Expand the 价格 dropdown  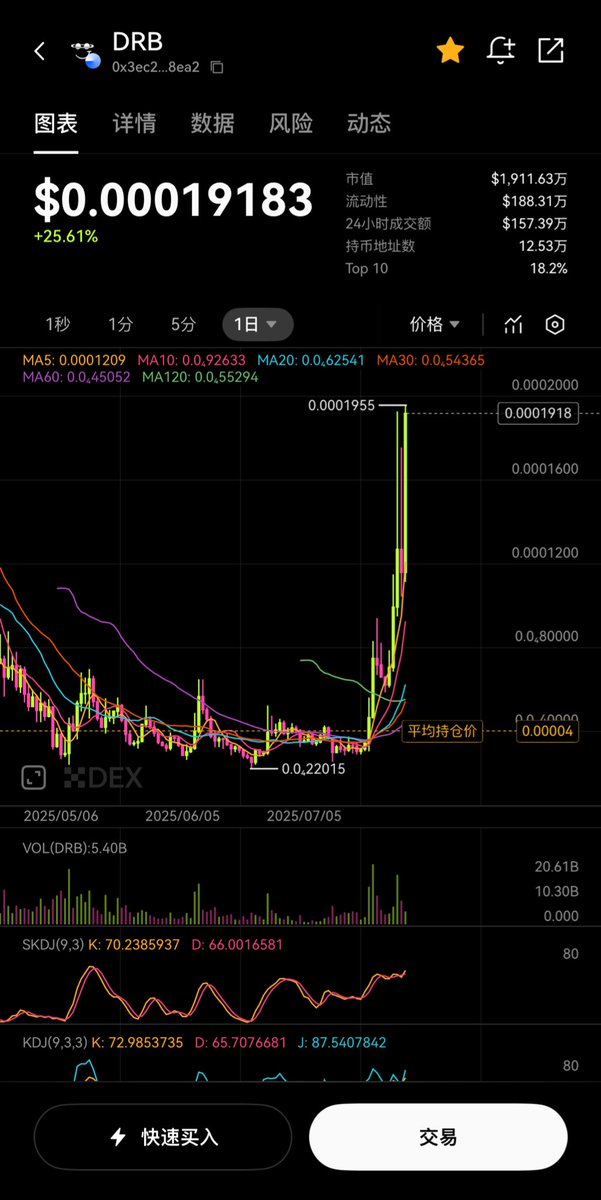(x=435, y=324)
